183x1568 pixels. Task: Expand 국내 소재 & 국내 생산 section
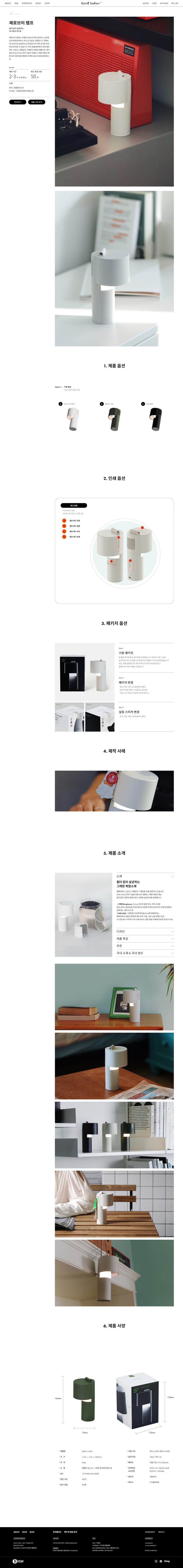point(145,953)
